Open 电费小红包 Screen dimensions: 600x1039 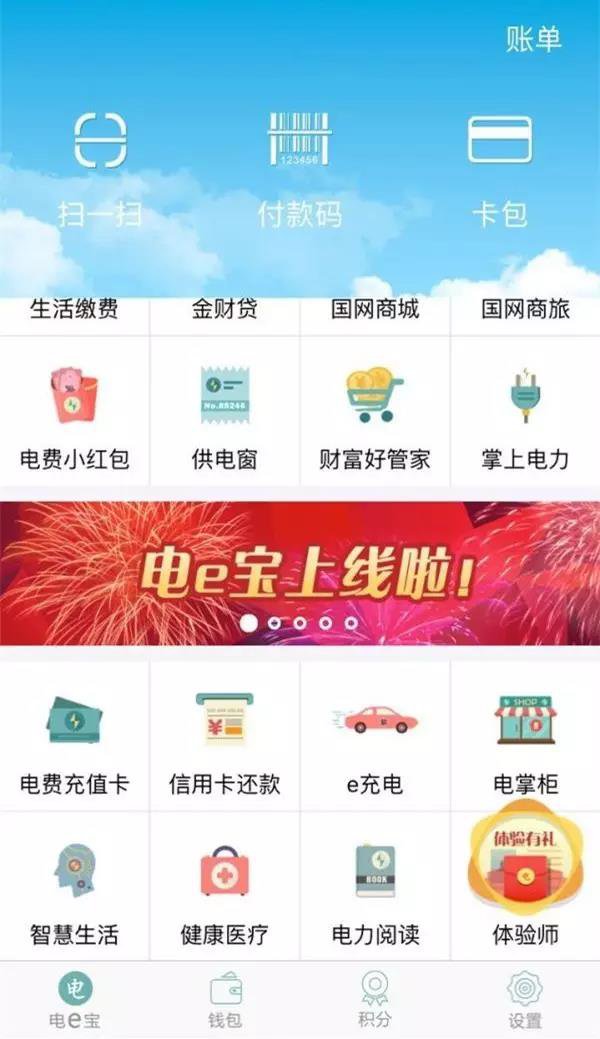tap(75, 415)
